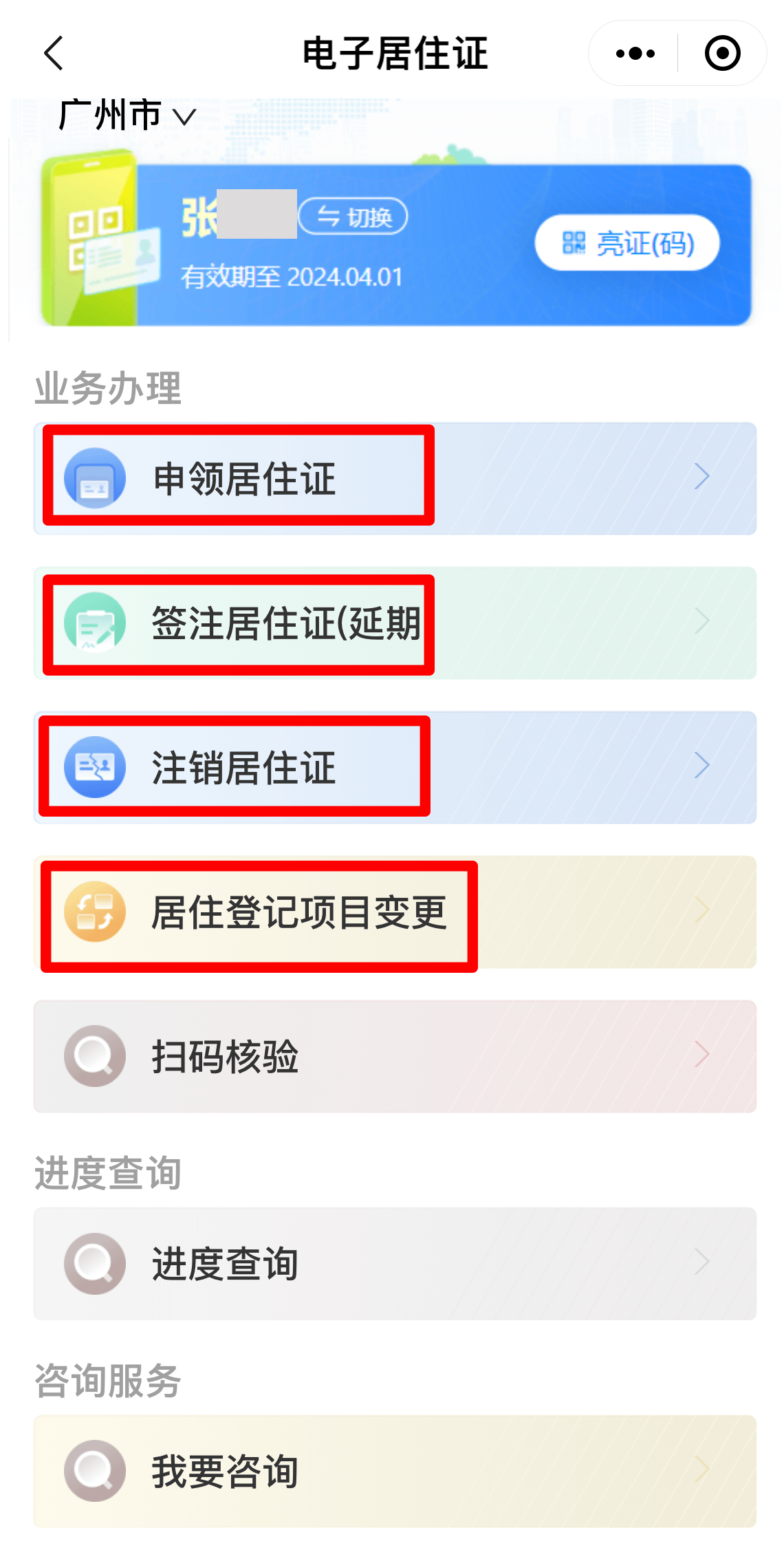Select 注销居住证 to cancel permit
Viewport: 784px width, 1550px height.
point(395,768)
